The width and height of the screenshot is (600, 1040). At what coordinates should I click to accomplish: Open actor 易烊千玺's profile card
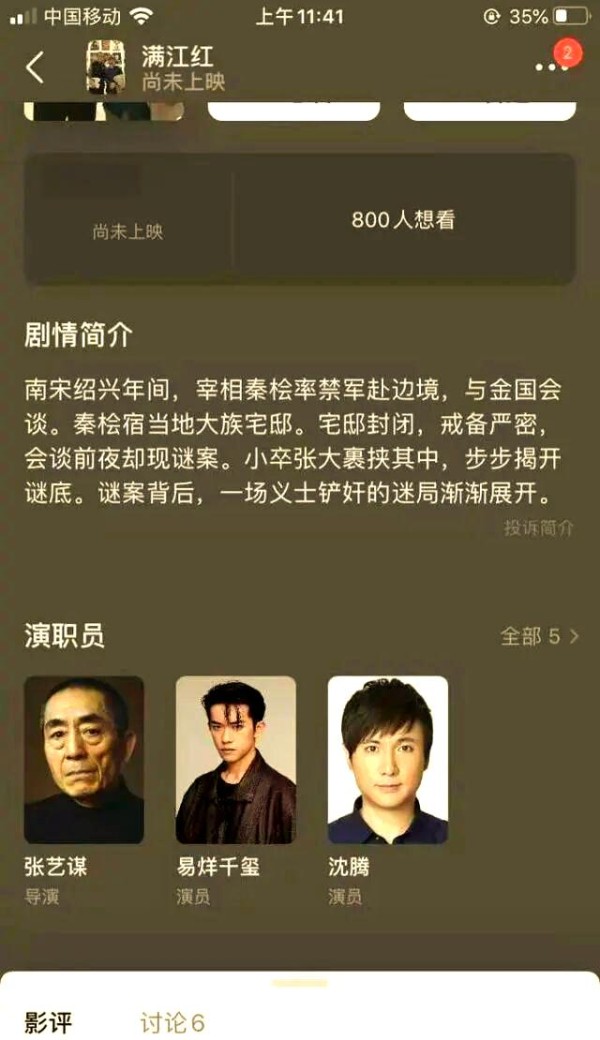click(236, 759)
